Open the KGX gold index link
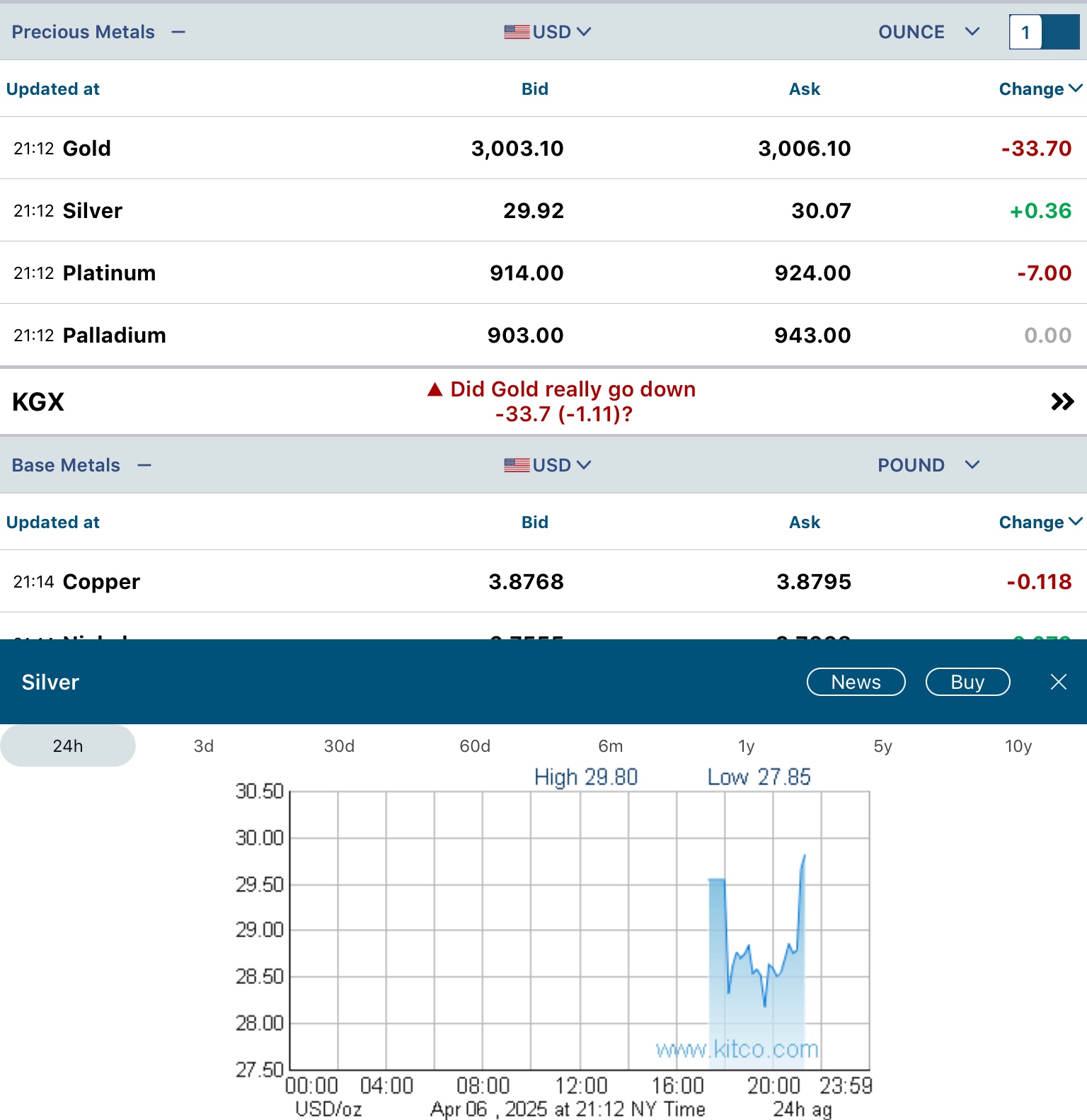Screen dimensions: 1087x1120 [1062, 401]
